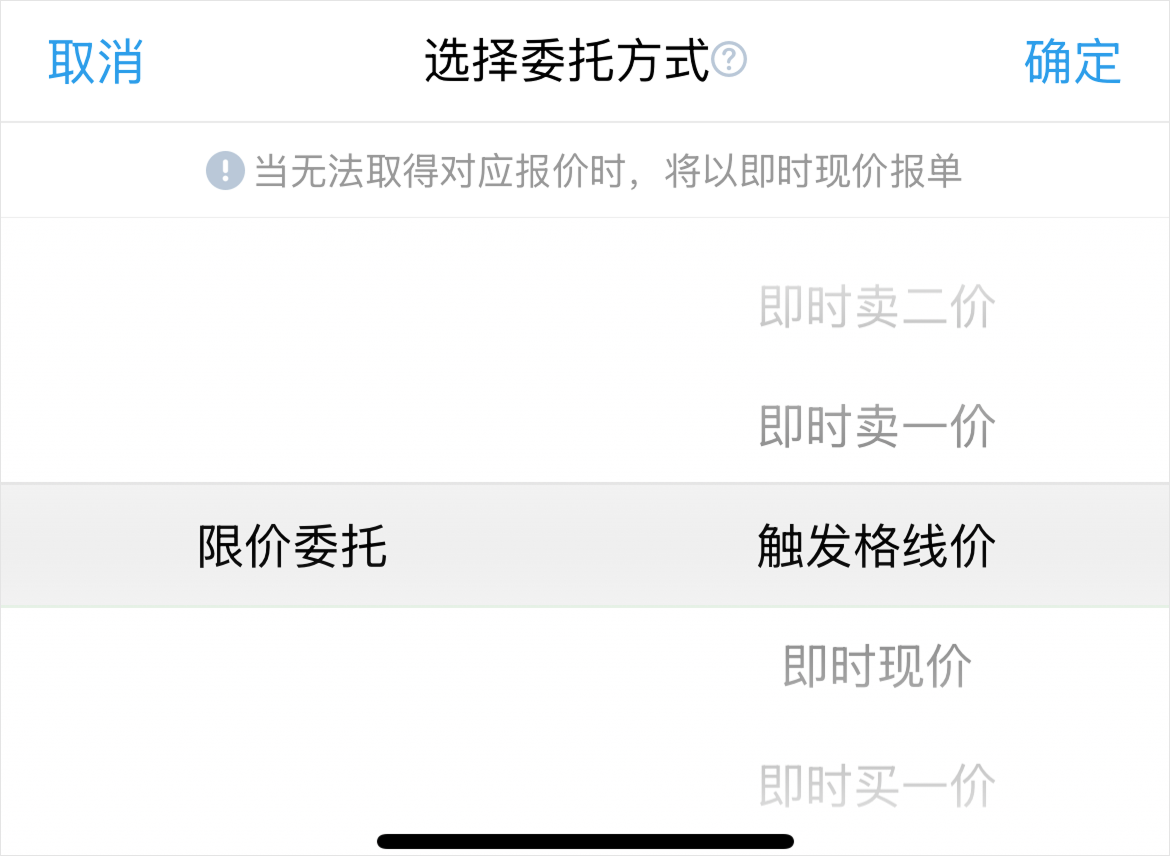Open the help icon beside 选择委托方式
The height and width of the screenshot is (856, 1170).
pos(729,60)
